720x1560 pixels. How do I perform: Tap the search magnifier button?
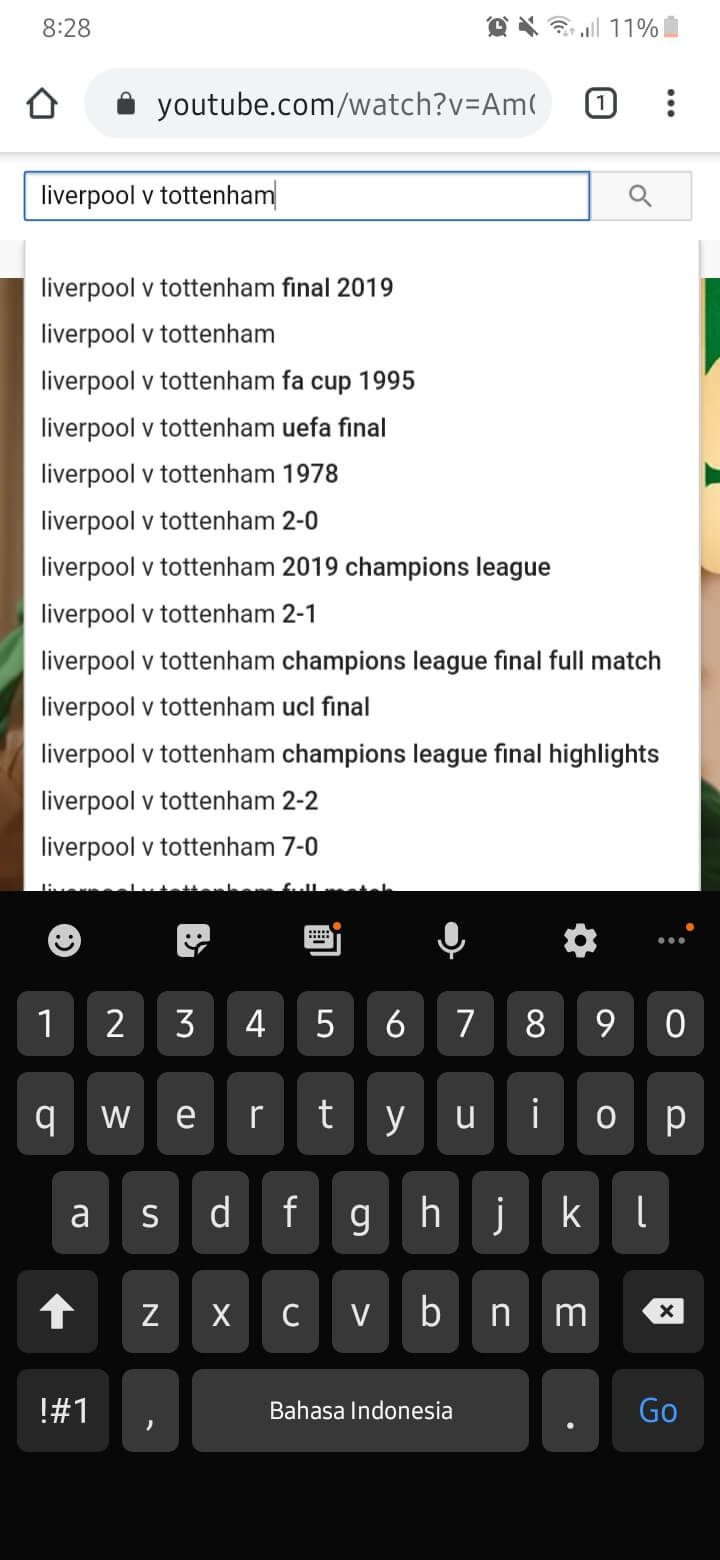(x=640, y=196)
